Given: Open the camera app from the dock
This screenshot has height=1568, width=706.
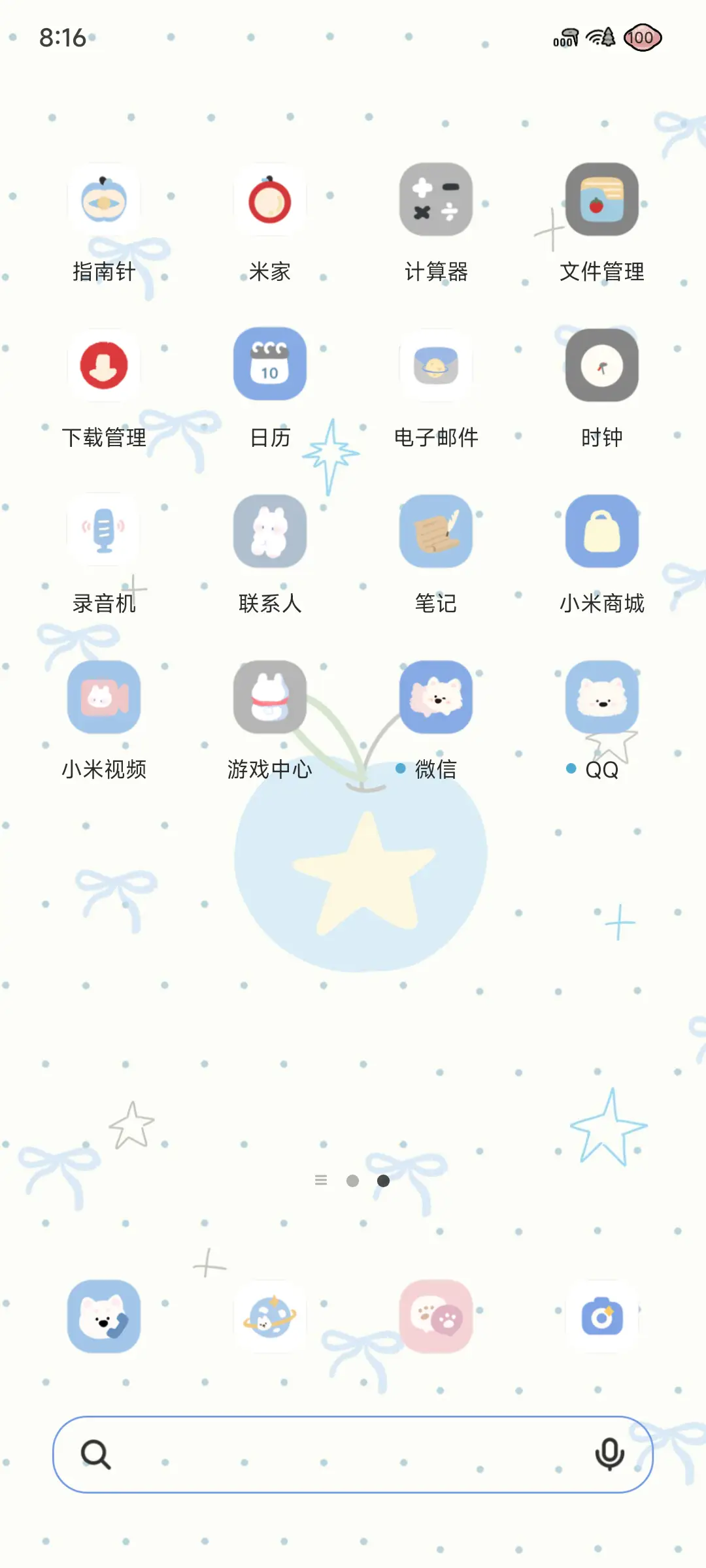Looking at the screenshot, I should [601, 1317].
